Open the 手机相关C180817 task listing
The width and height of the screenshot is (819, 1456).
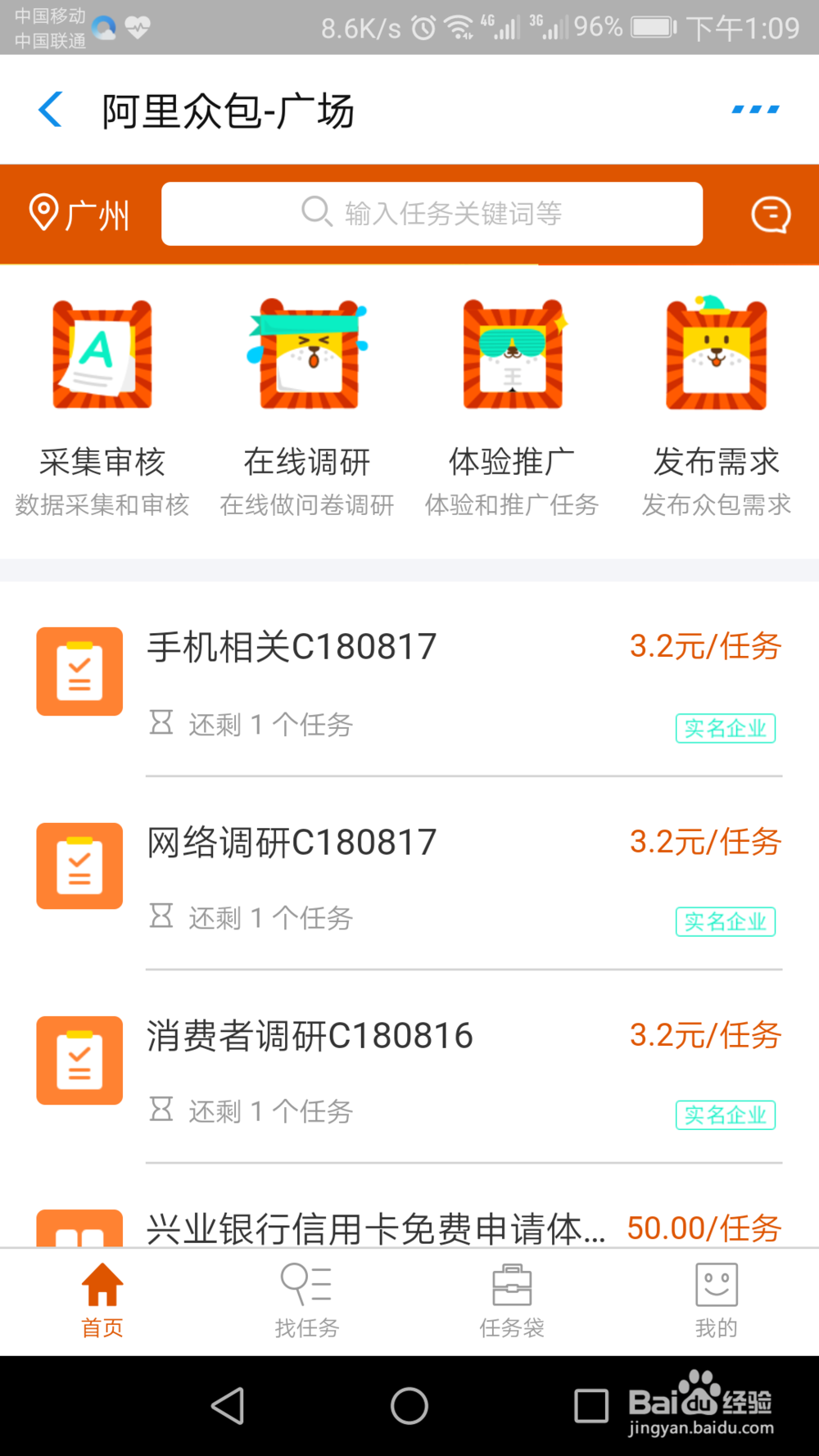(291, 647)
